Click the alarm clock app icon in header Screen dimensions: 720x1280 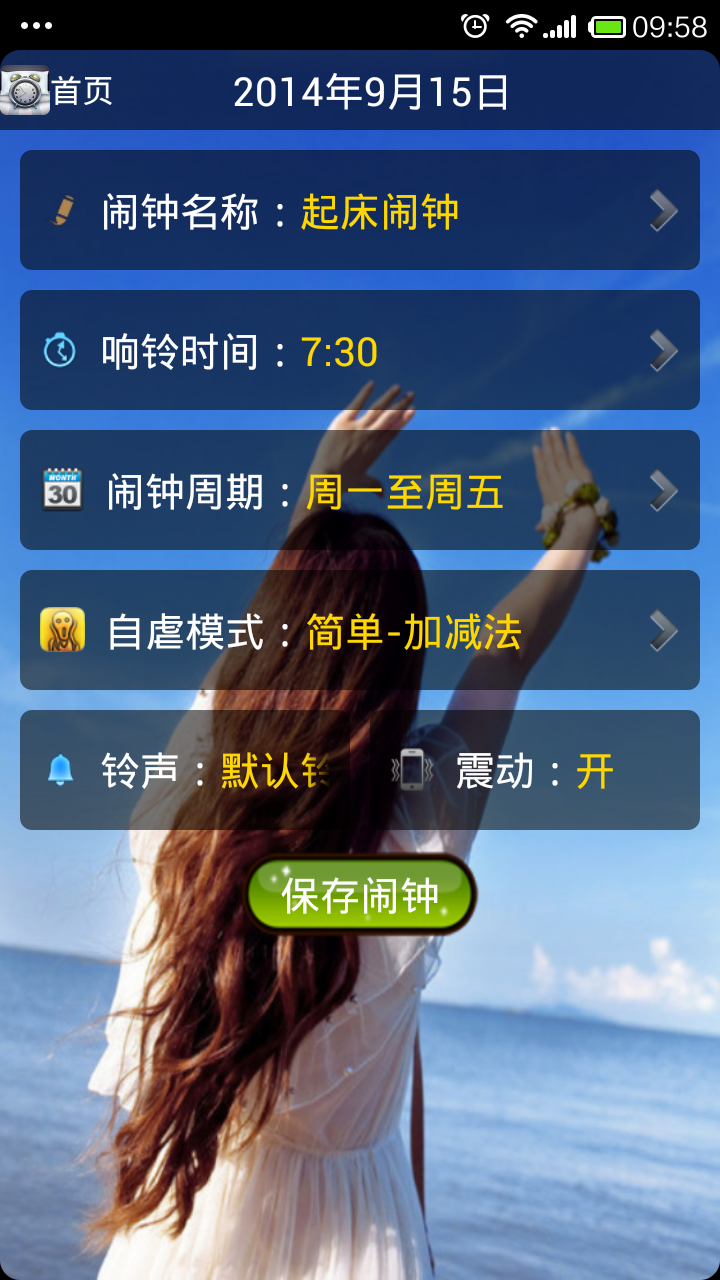[26, 90]
